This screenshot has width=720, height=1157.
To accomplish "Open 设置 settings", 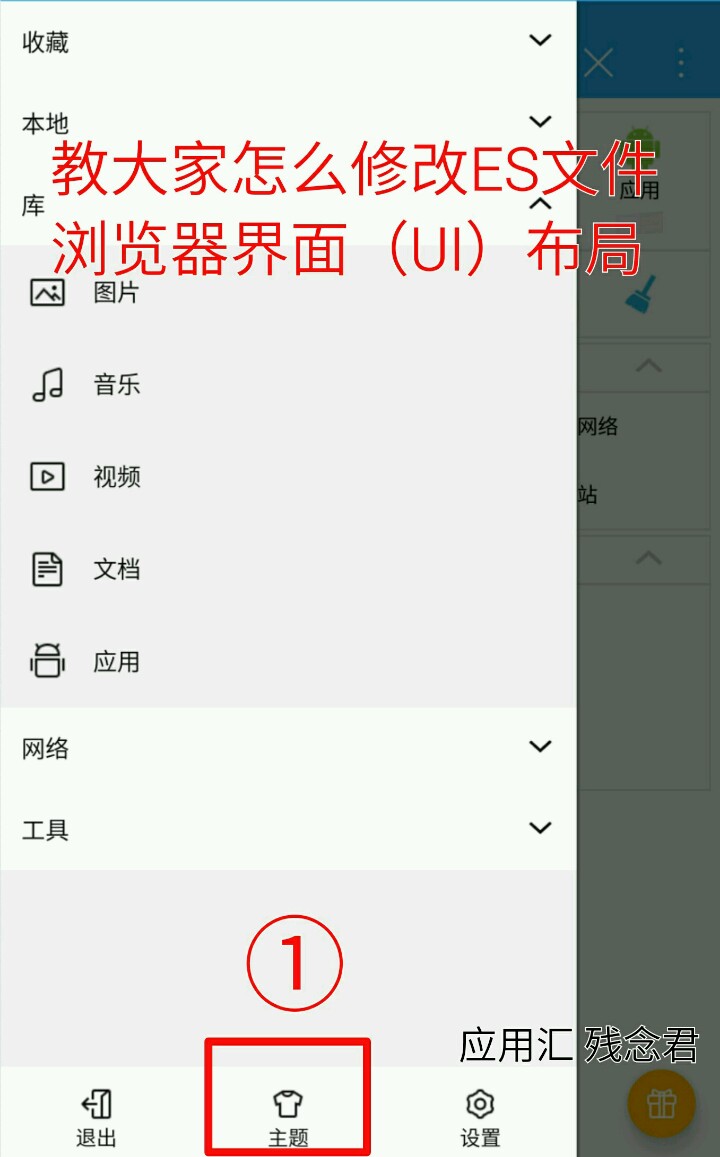I will point(480,1118).
